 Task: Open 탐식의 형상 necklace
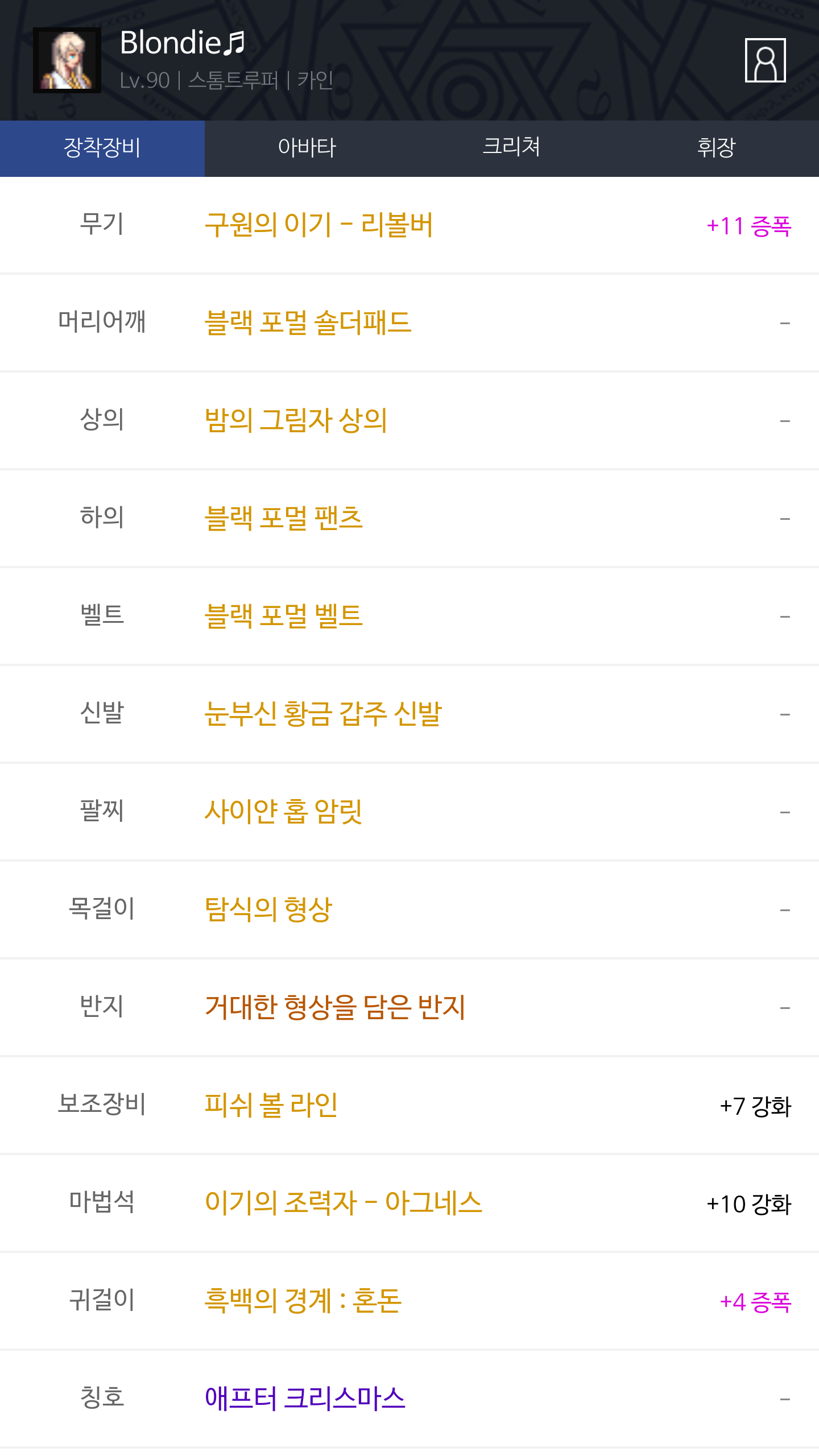[268, 909]
